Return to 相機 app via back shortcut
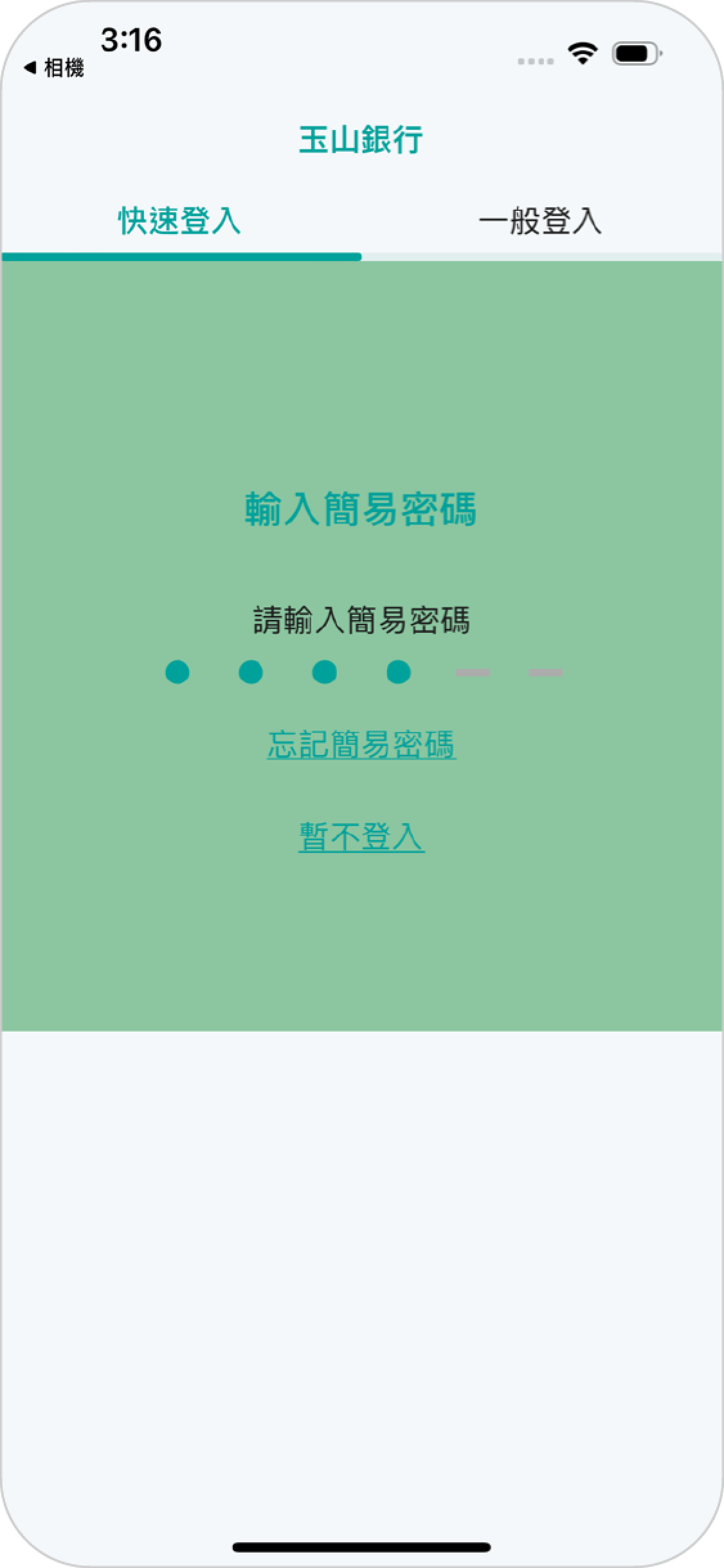 (x=54, y=68)
